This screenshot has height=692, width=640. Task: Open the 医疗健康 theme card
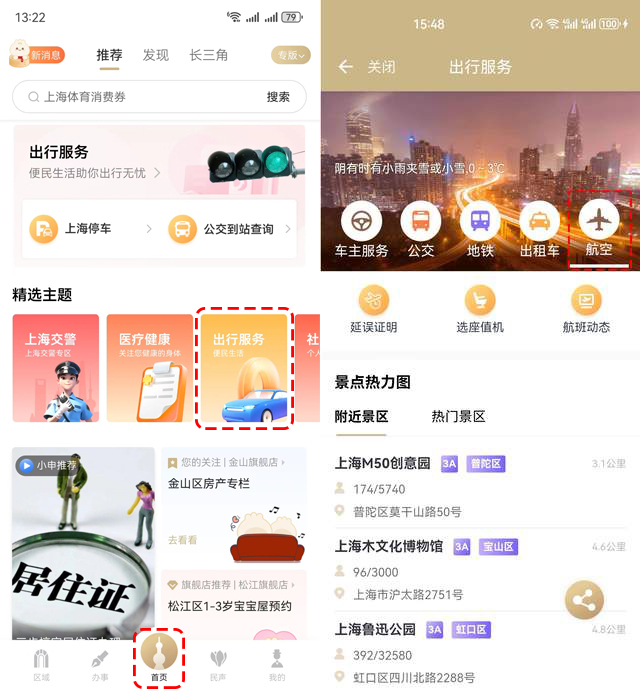(149, 367)
